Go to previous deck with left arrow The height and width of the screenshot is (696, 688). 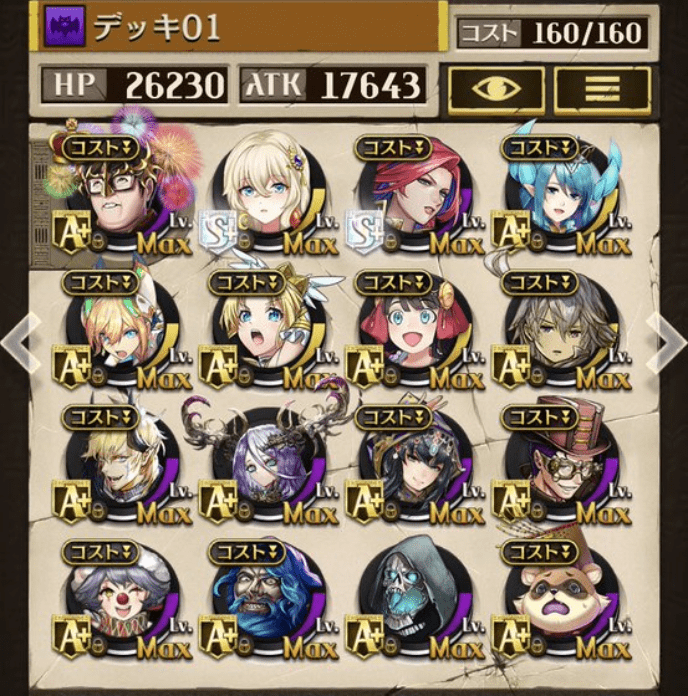click(20, 344)
